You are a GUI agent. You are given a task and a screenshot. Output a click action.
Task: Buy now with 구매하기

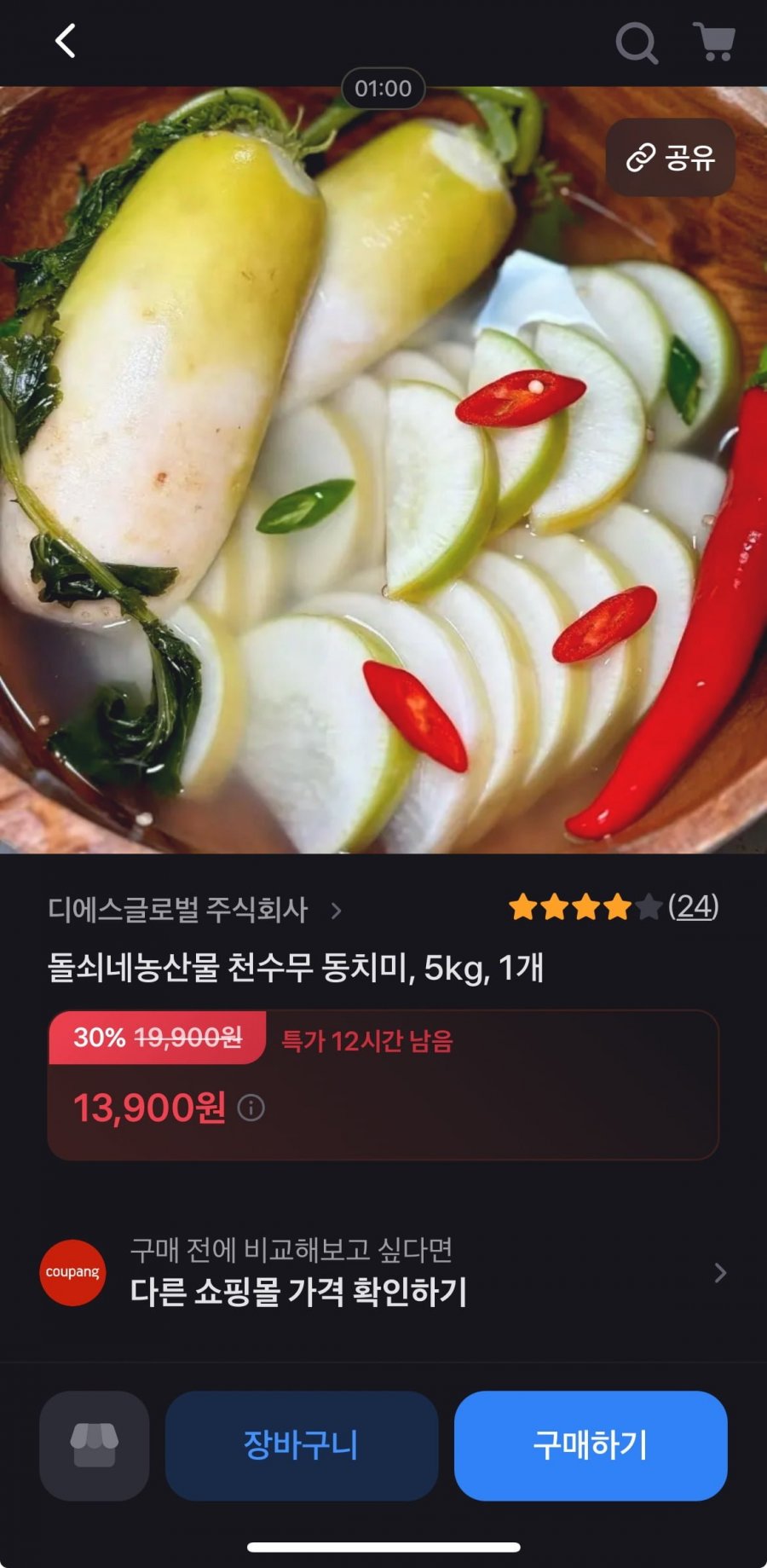[x=591, y=1445]
